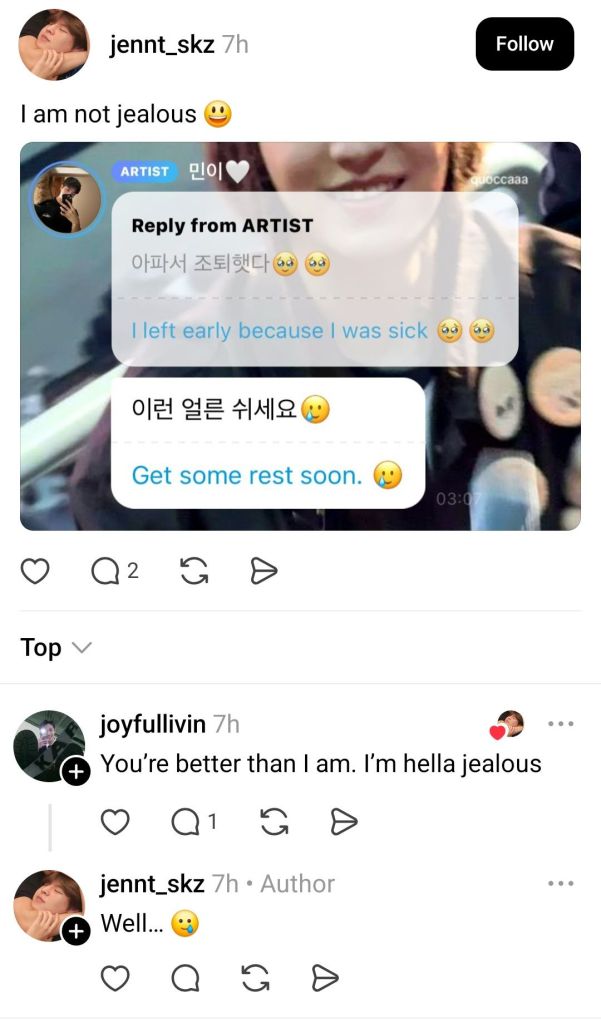Open comments on jennt_skz's main post
Viewport: 601px width, 1023px height.
(x=105, y=571)
